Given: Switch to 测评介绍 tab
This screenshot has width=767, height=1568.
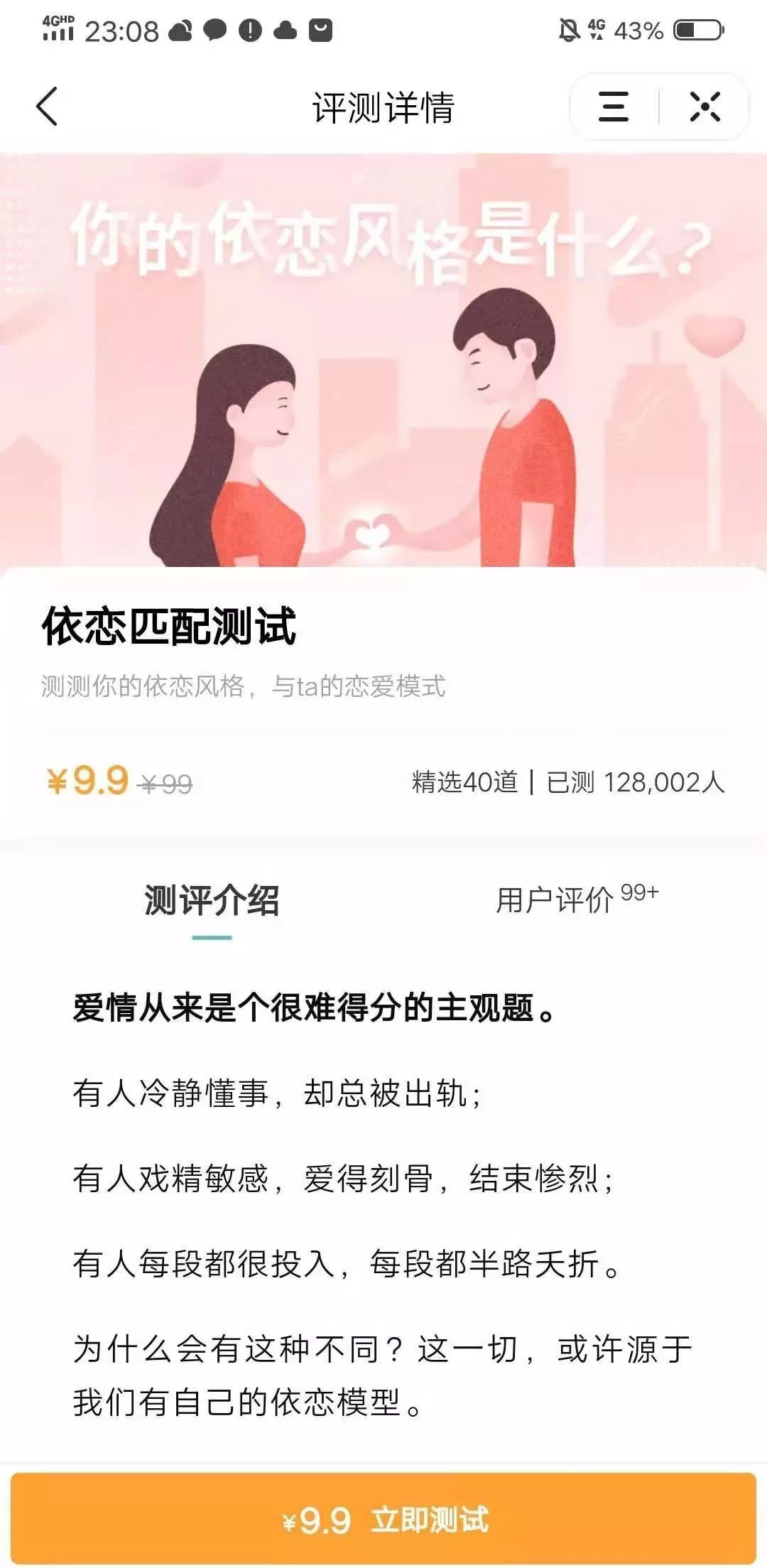Looking at the screenshot, I should pyautogui.click(x=212, y=901).
